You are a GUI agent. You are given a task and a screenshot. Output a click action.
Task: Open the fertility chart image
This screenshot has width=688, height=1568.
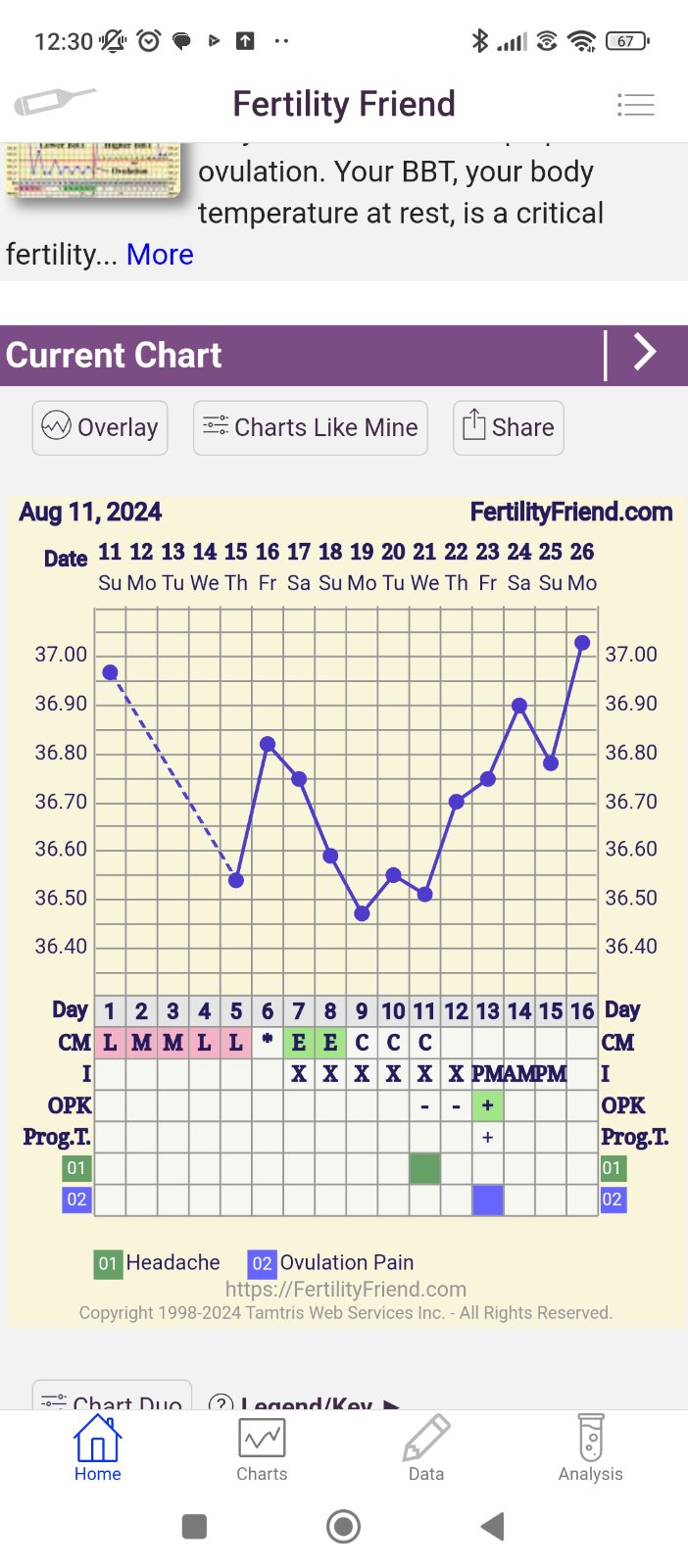pyautogui.click(x=345, y=882)
